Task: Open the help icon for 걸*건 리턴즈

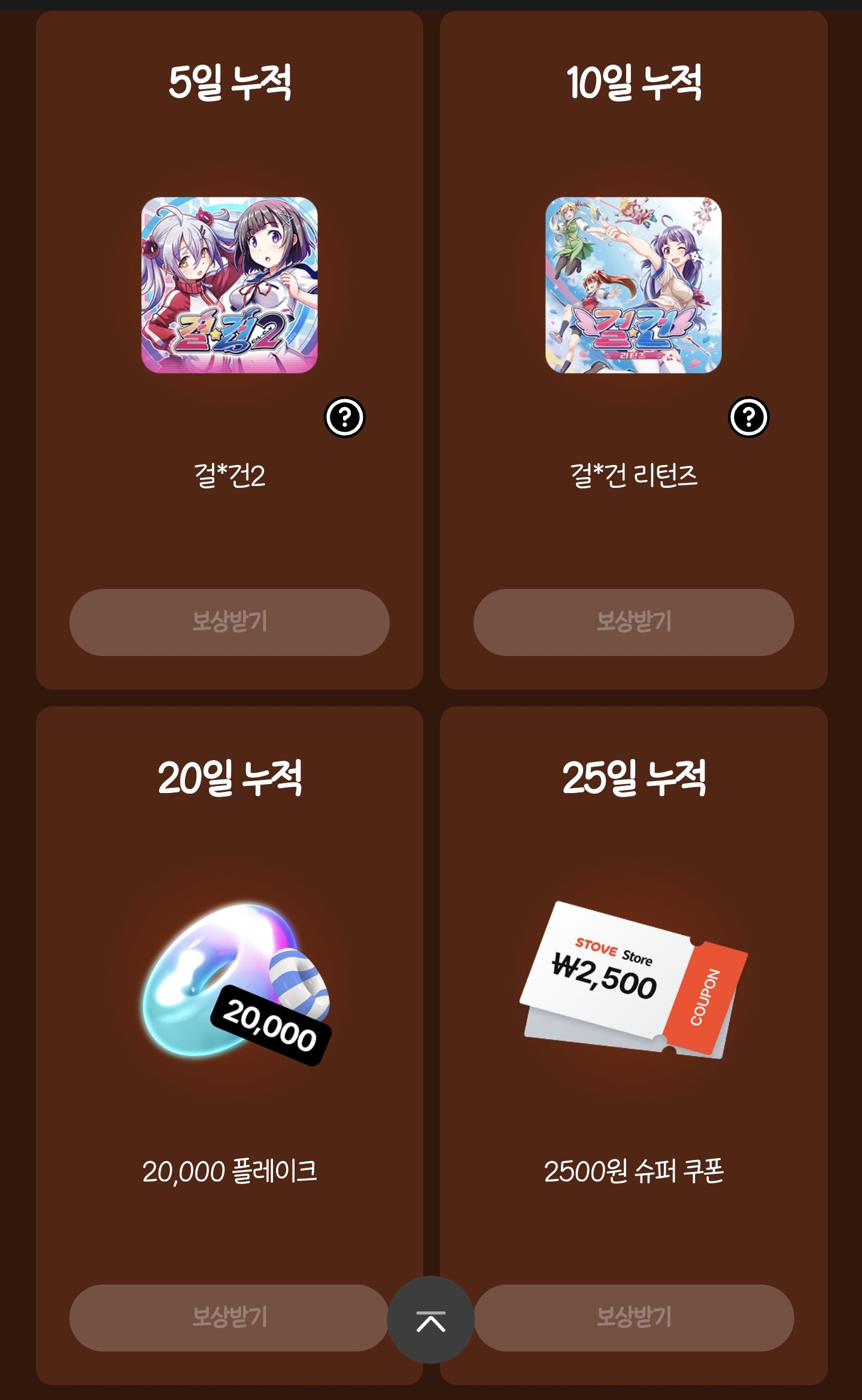Action: click(x=748, y=417)
